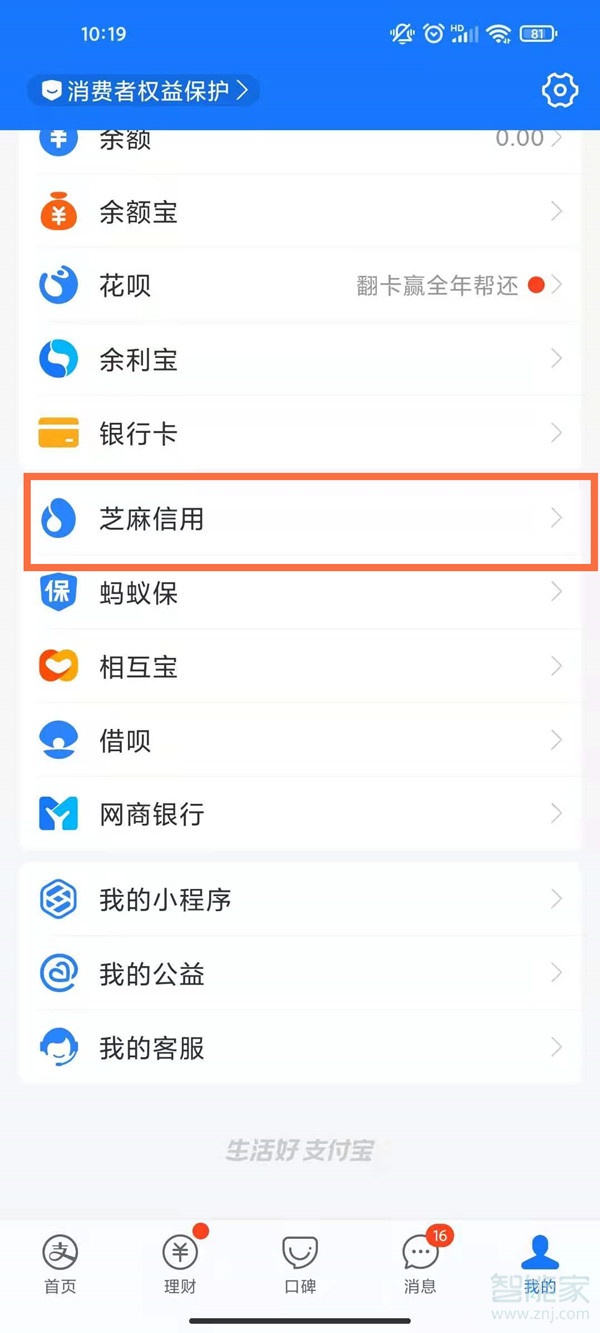Open the 余额宝 row

pos(300,212)
